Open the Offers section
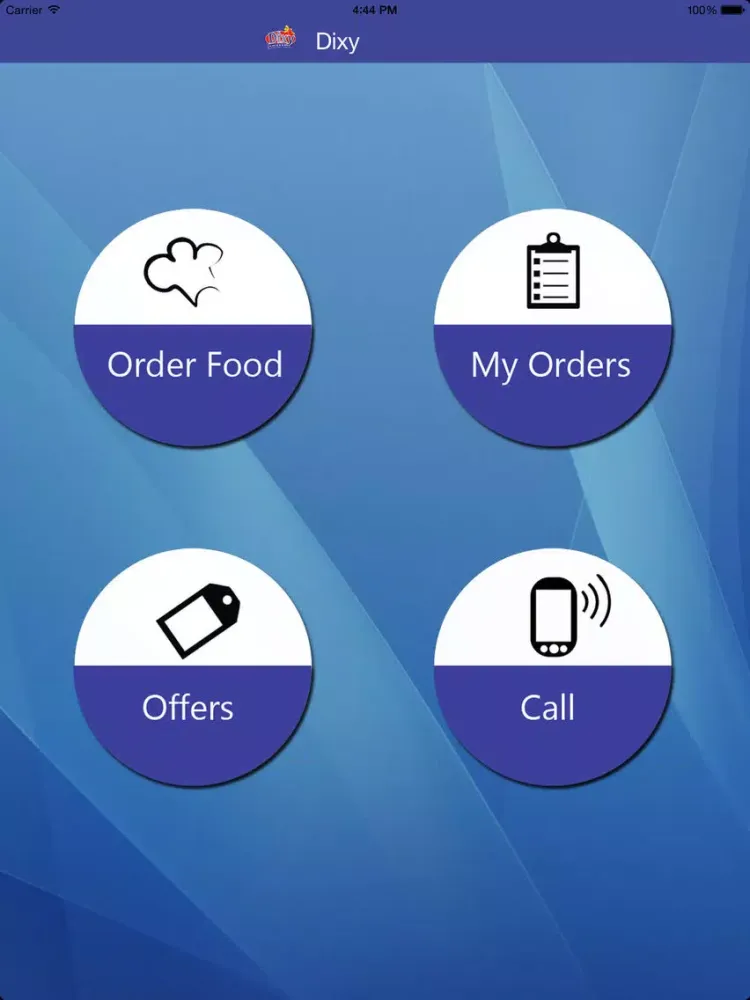750x1000 pixels. (193, 667)
